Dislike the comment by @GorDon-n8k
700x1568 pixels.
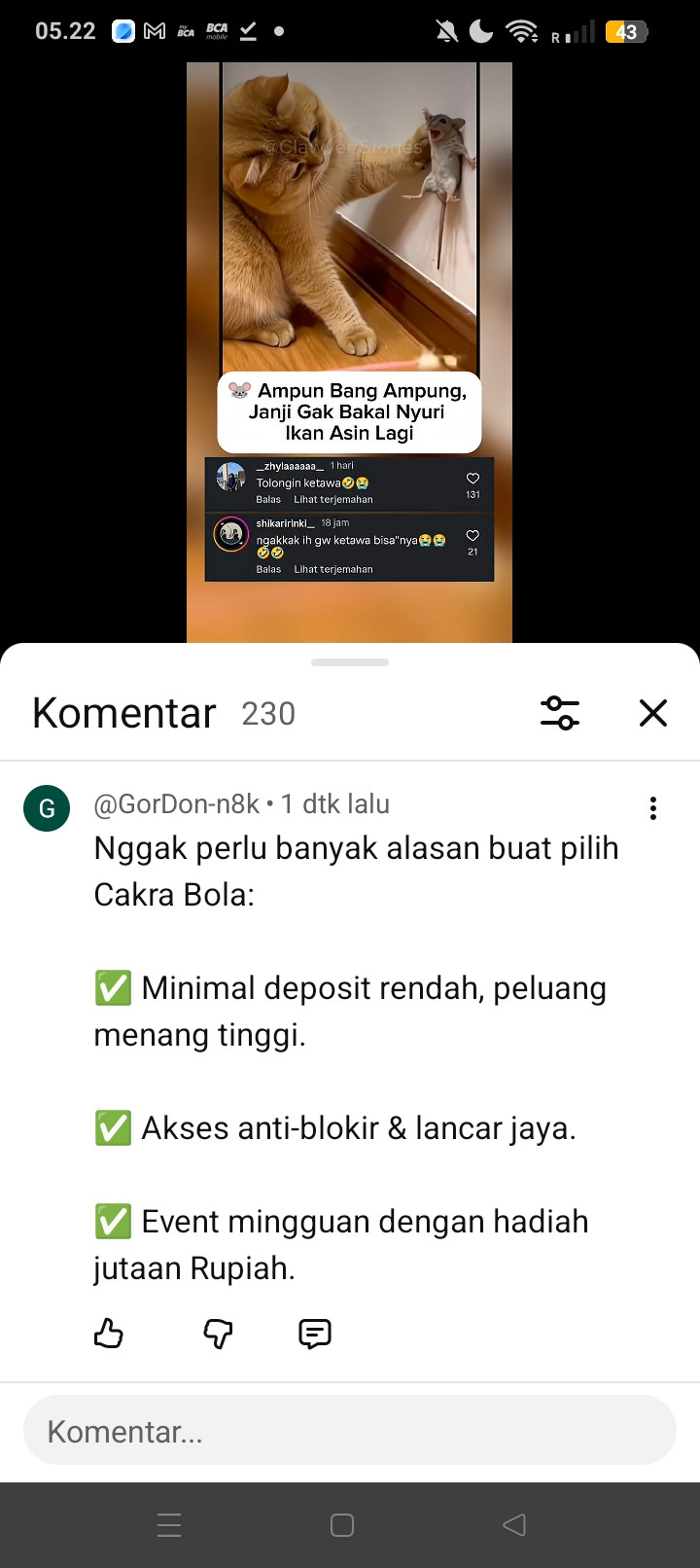[x=218, y=1333]
